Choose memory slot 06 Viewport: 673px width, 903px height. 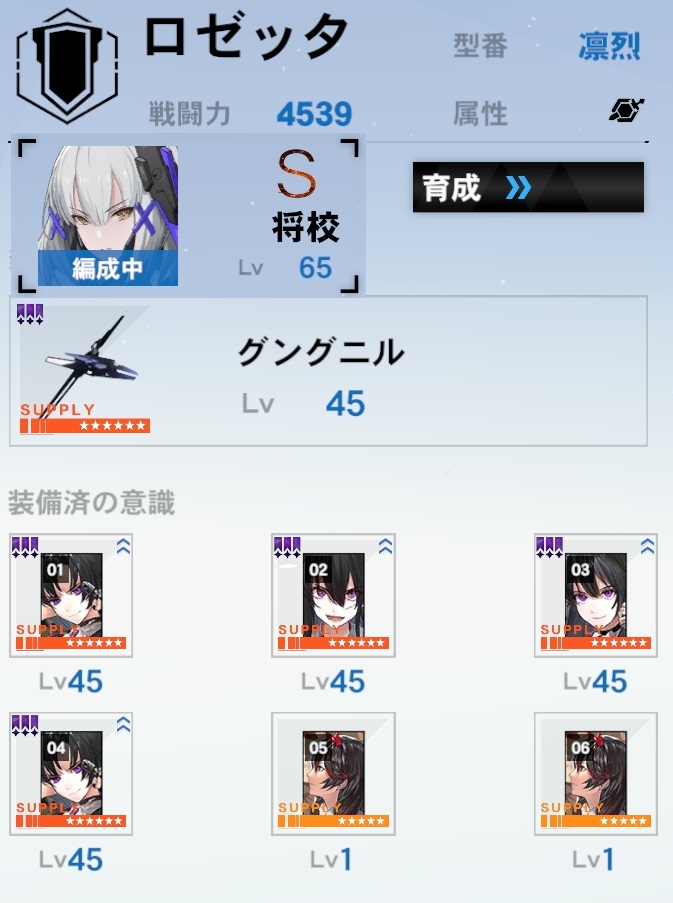coord(595,773)
